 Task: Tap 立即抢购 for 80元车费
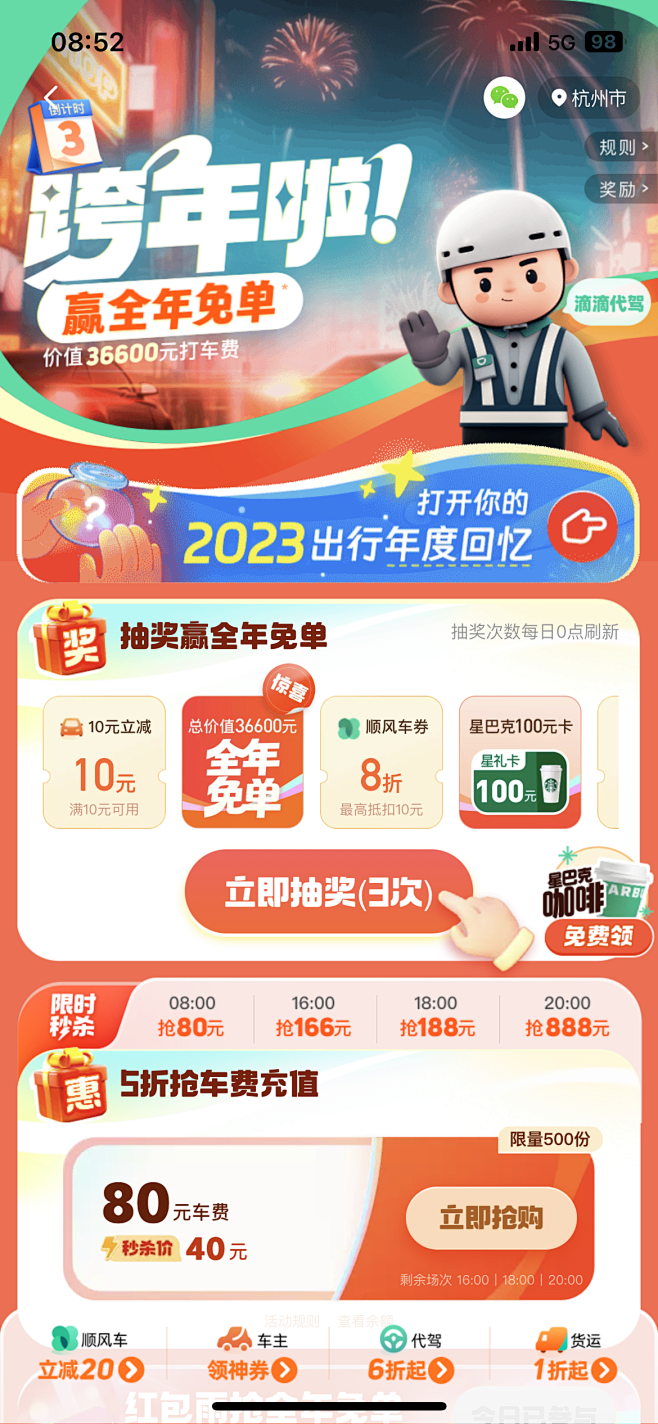[491, 1218]
